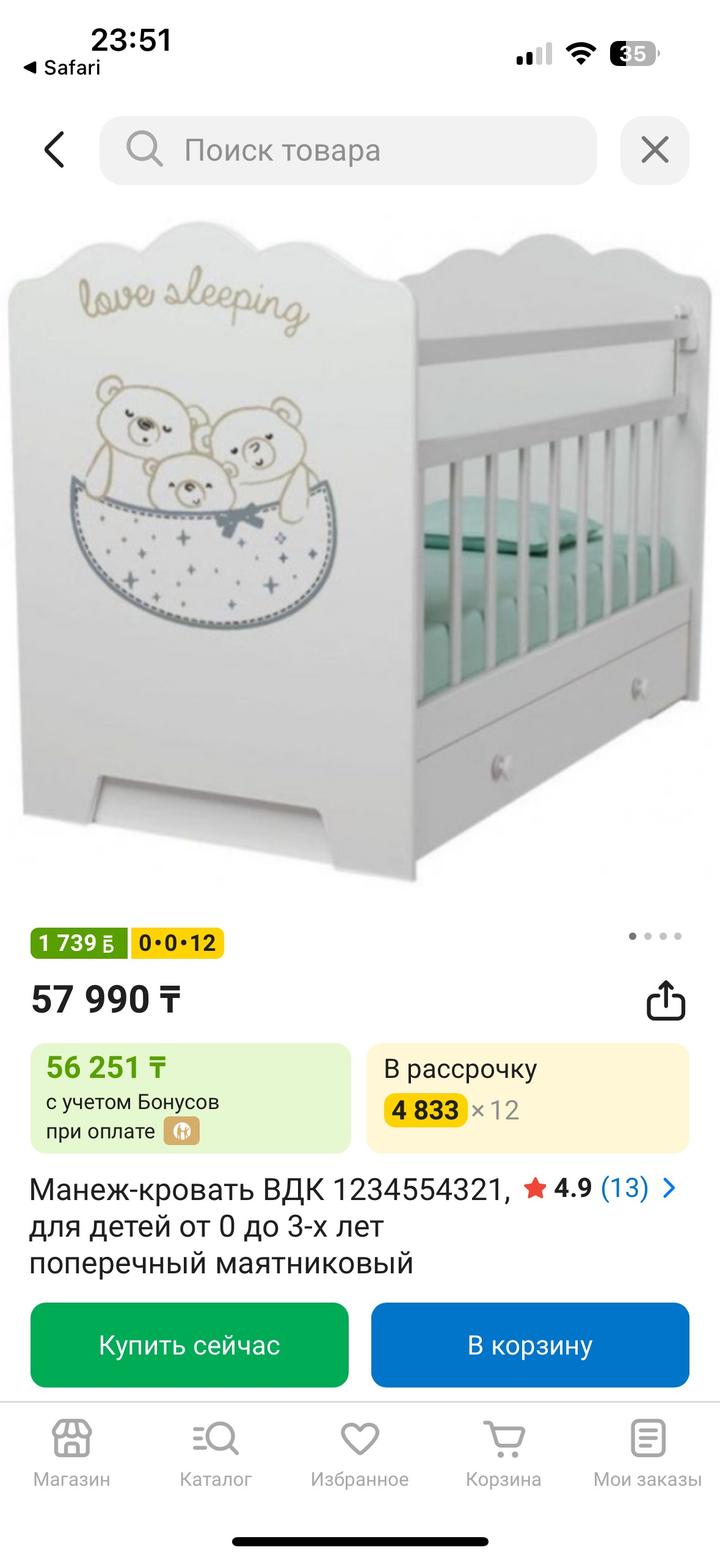Go back using the arrow icon
Screen dimensions: 720x1561
(55, 150)
